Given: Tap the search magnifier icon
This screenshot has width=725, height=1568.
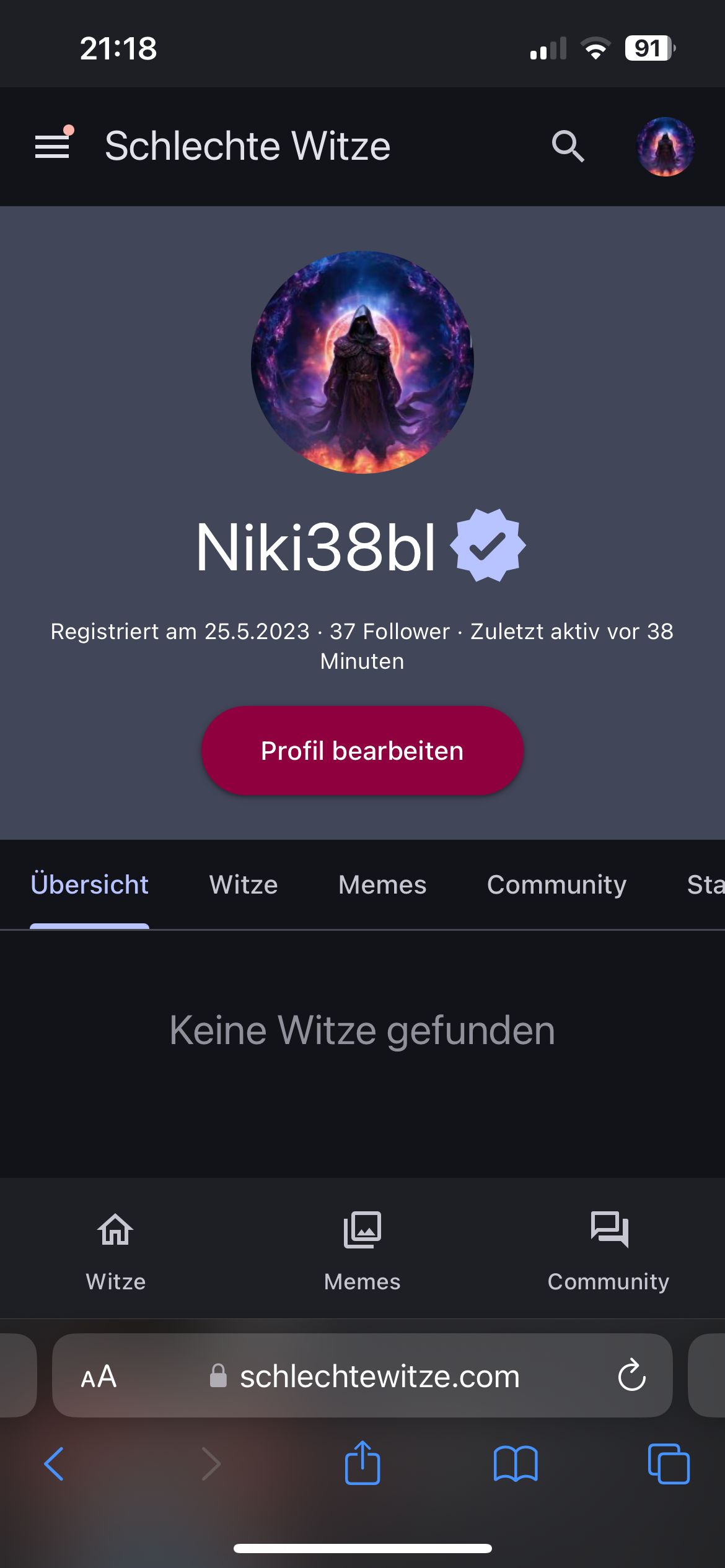Looking at the screenshot, I should click(x=568, y=146).
